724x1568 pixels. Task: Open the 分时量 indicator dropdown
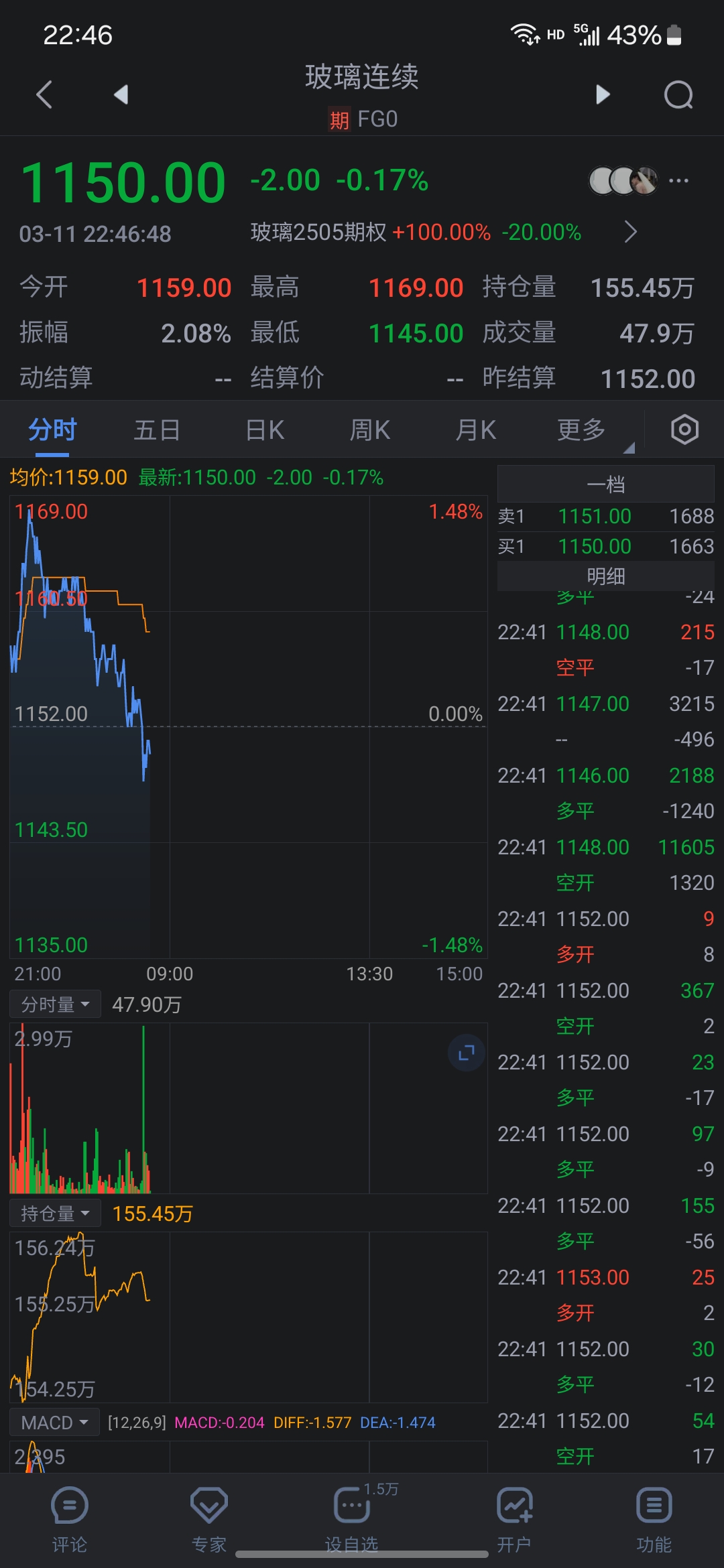tap(55, 1004)
